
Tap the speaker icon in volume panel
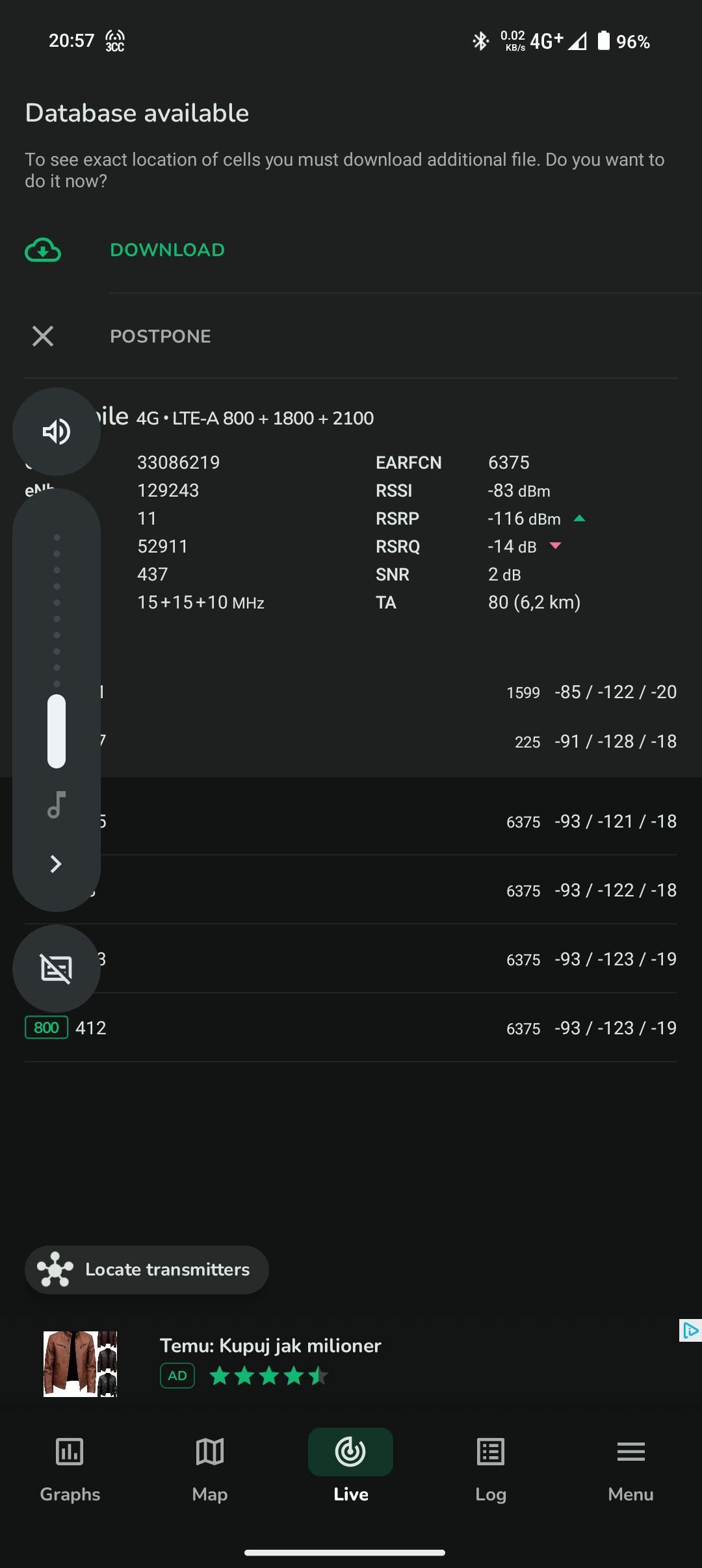[57, 432]
